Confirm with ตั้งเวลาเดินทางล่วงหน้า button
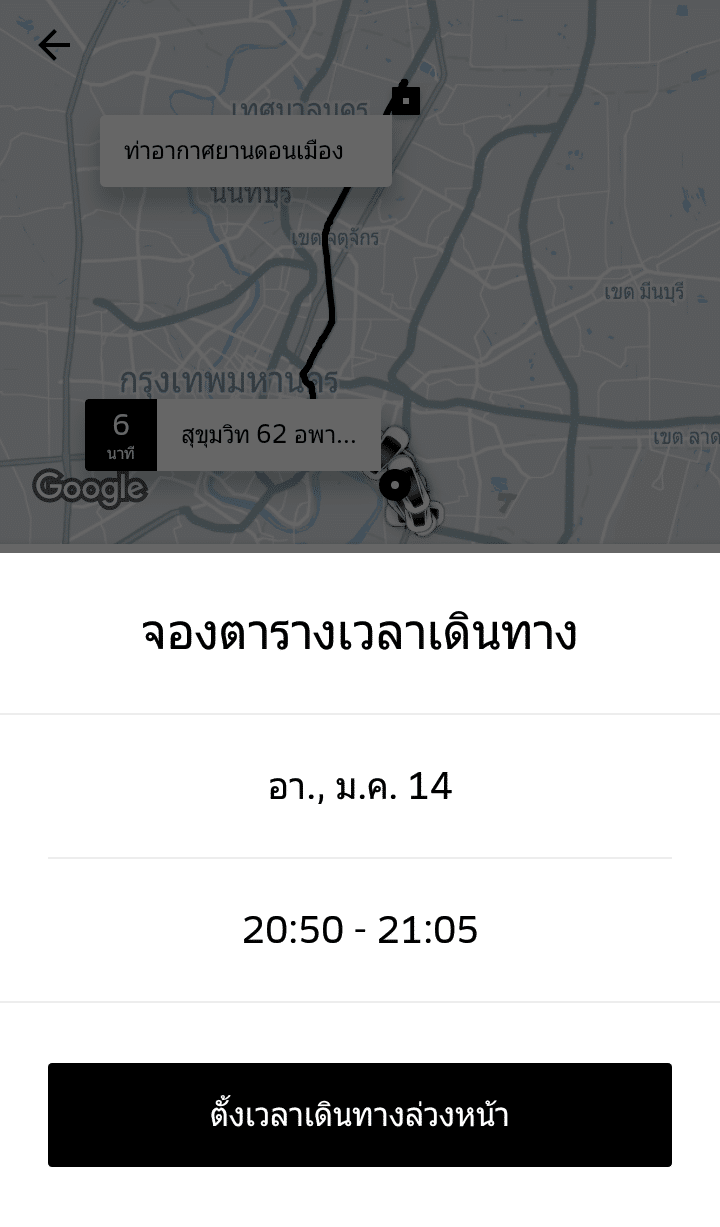720x1227 pixels. coord(360,1114)
